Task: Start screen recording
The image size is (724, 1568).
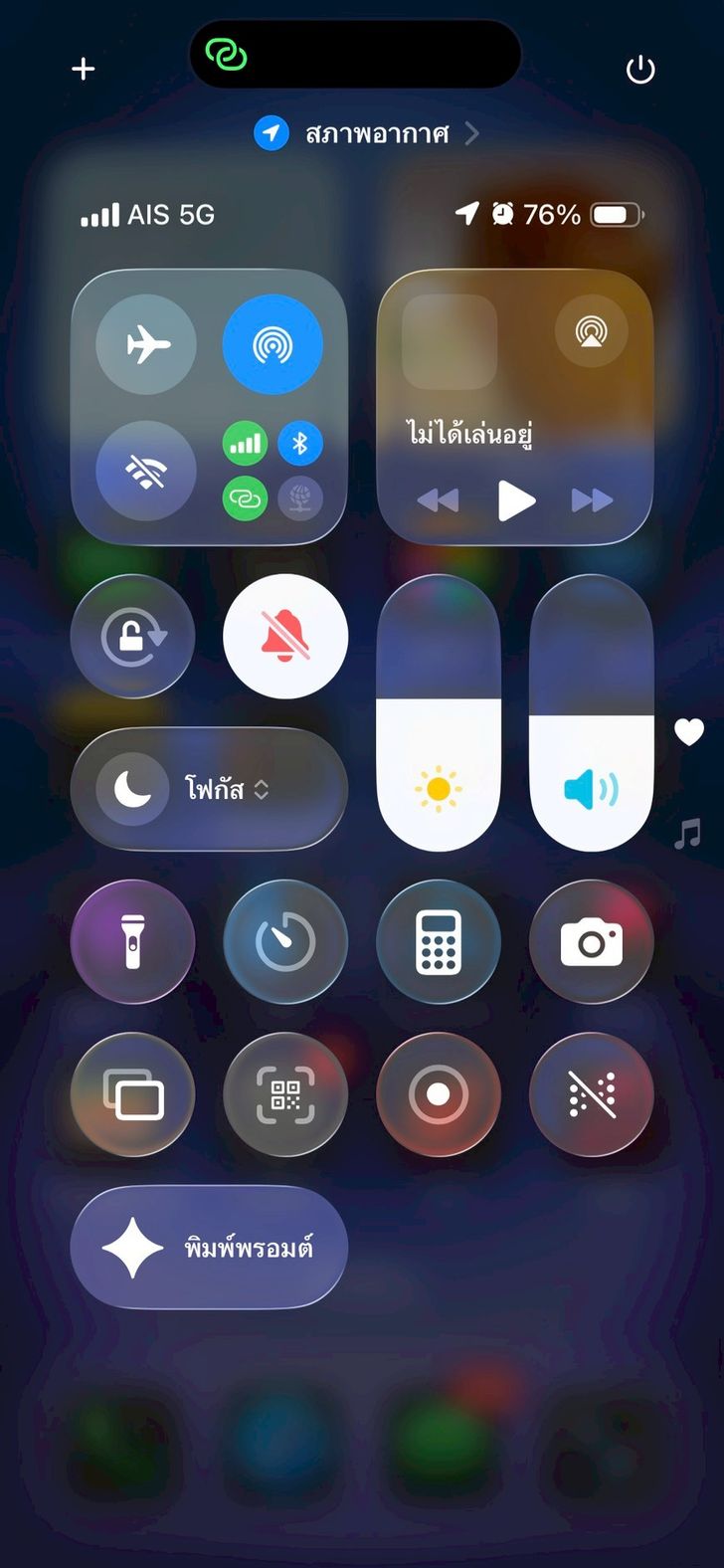Action: (439, 1094)
